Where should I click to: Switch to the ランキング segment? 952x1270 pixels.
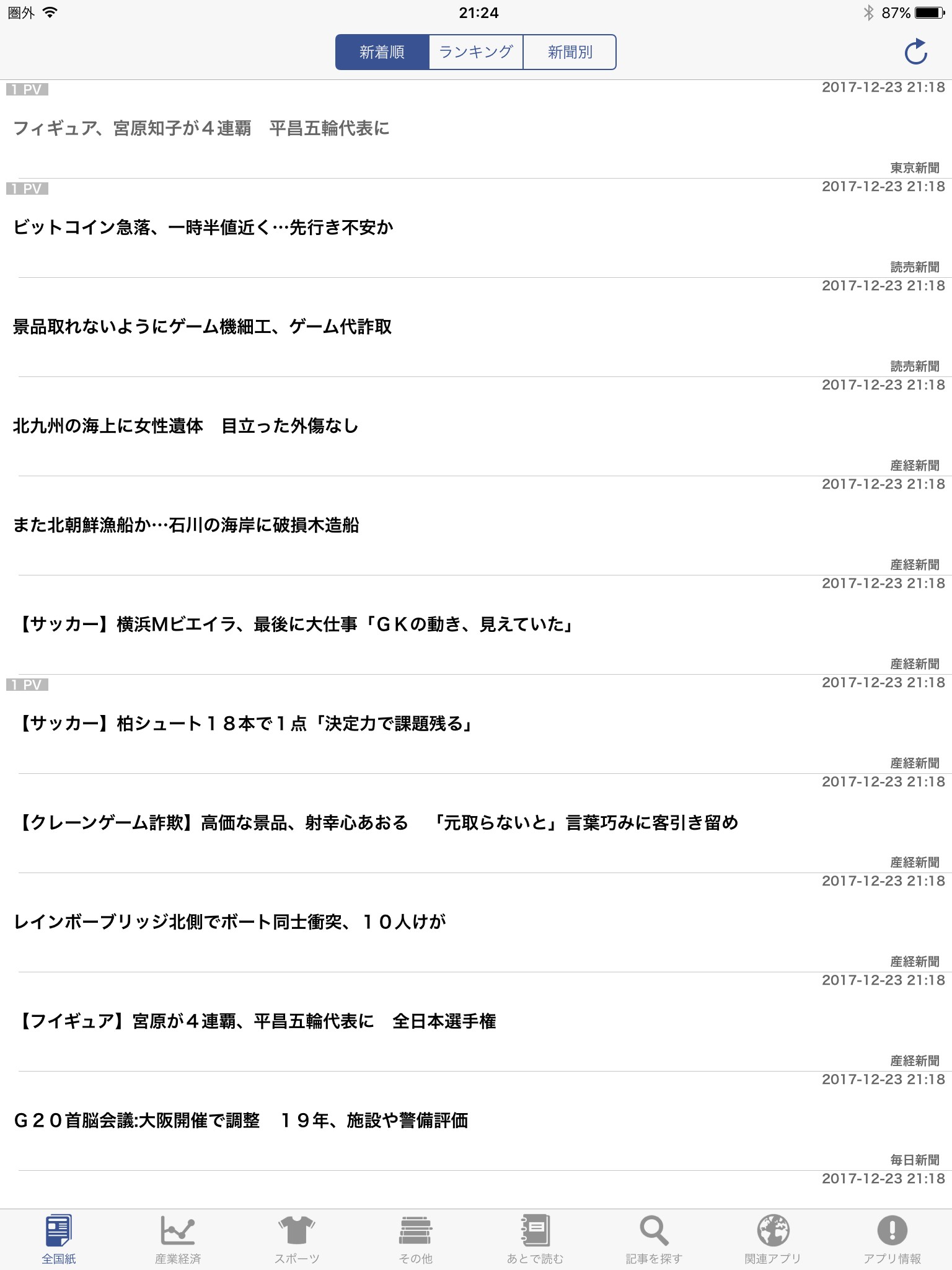coord(475,52)
